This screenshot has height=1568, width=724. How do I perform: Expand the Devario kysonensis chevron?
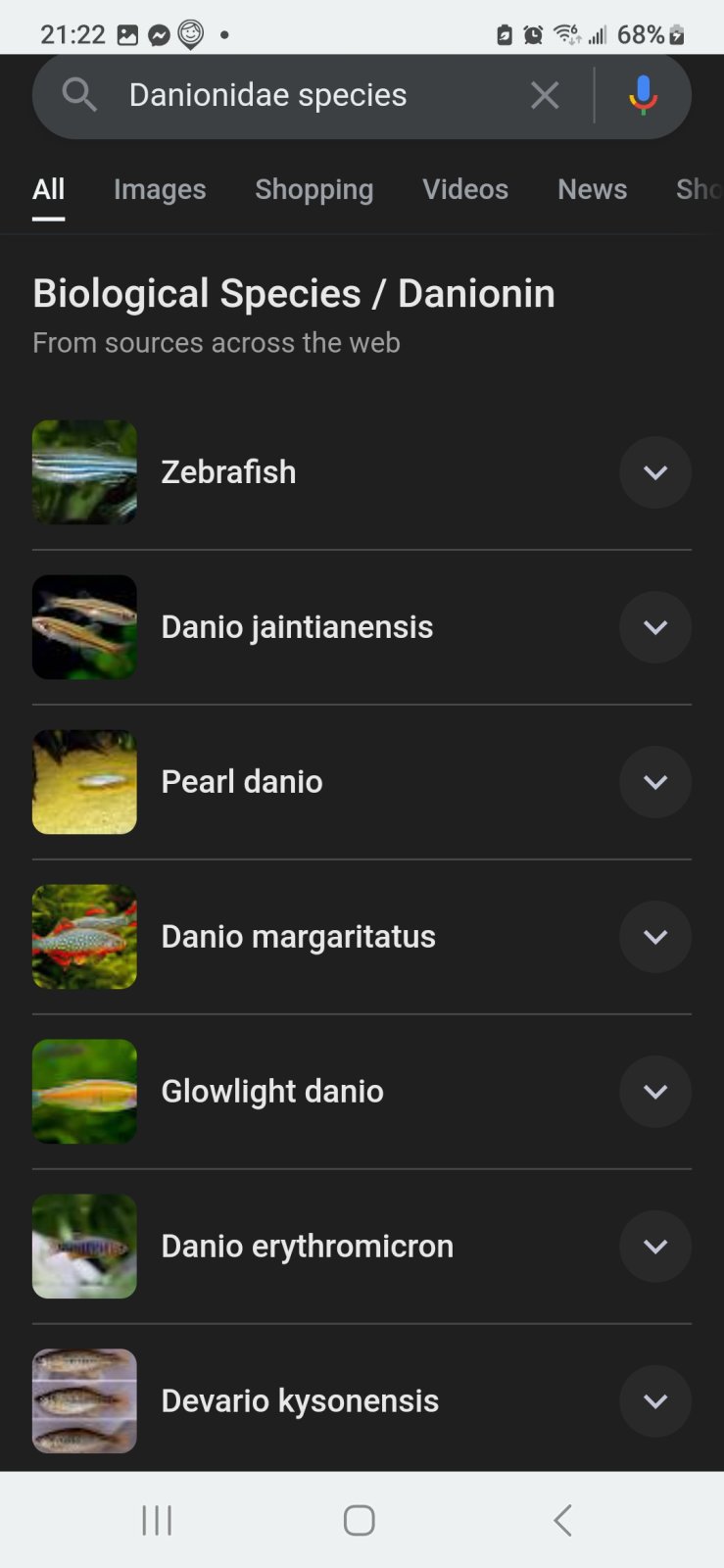655,1401
